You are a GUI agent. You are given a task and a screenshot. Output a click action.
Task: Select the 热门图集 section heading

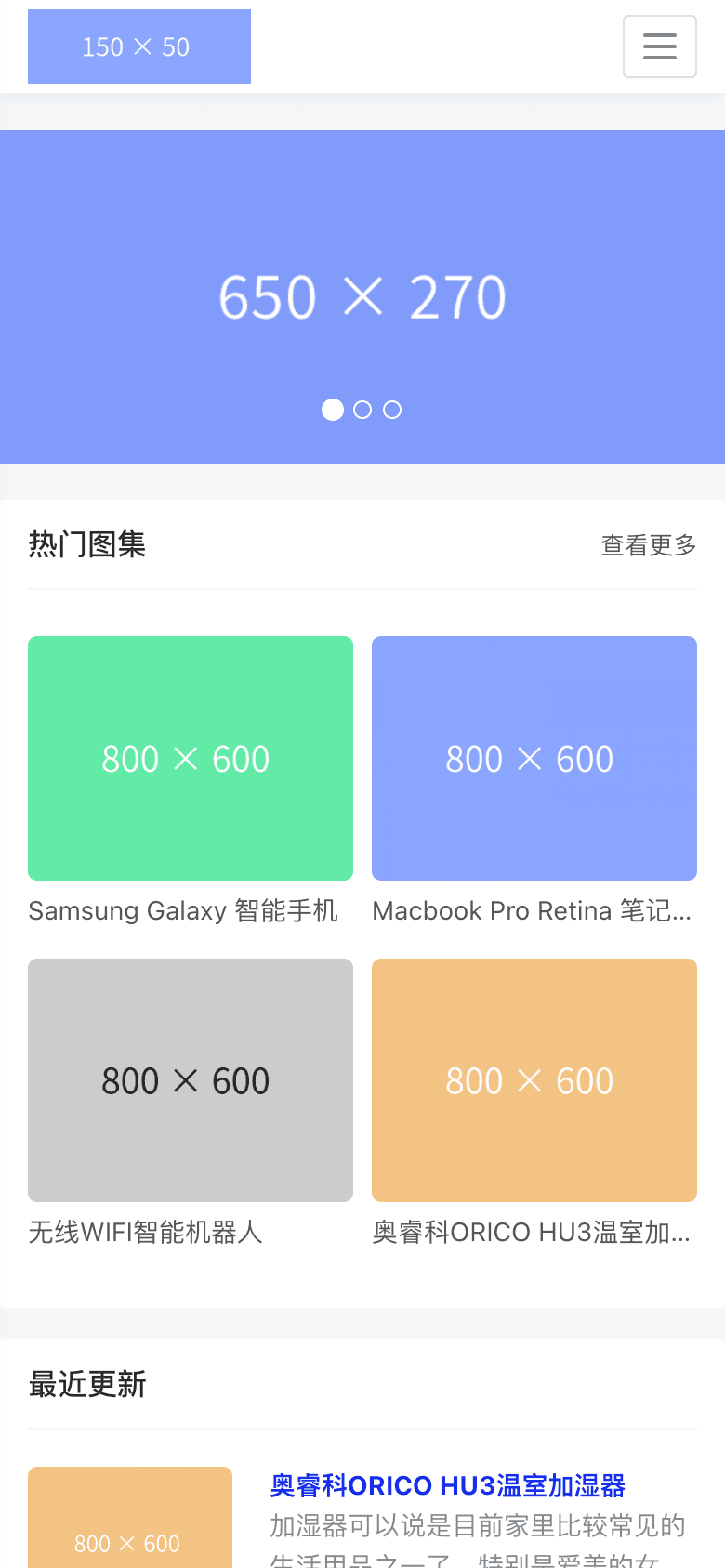tap(87, 544)
